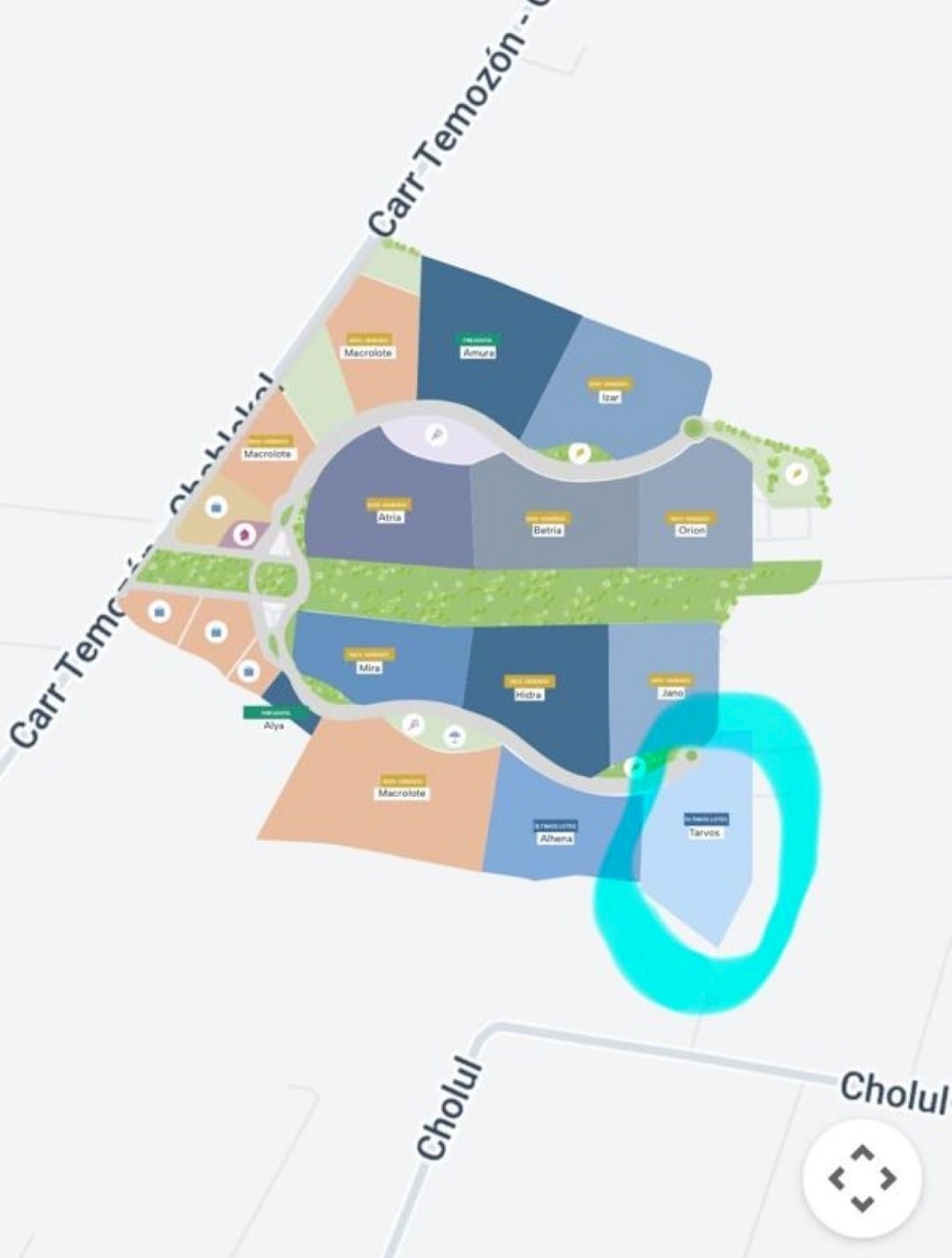Open the Hidra cluster
The height and width of the screenshot is (1258, 952).
point(528,694)
